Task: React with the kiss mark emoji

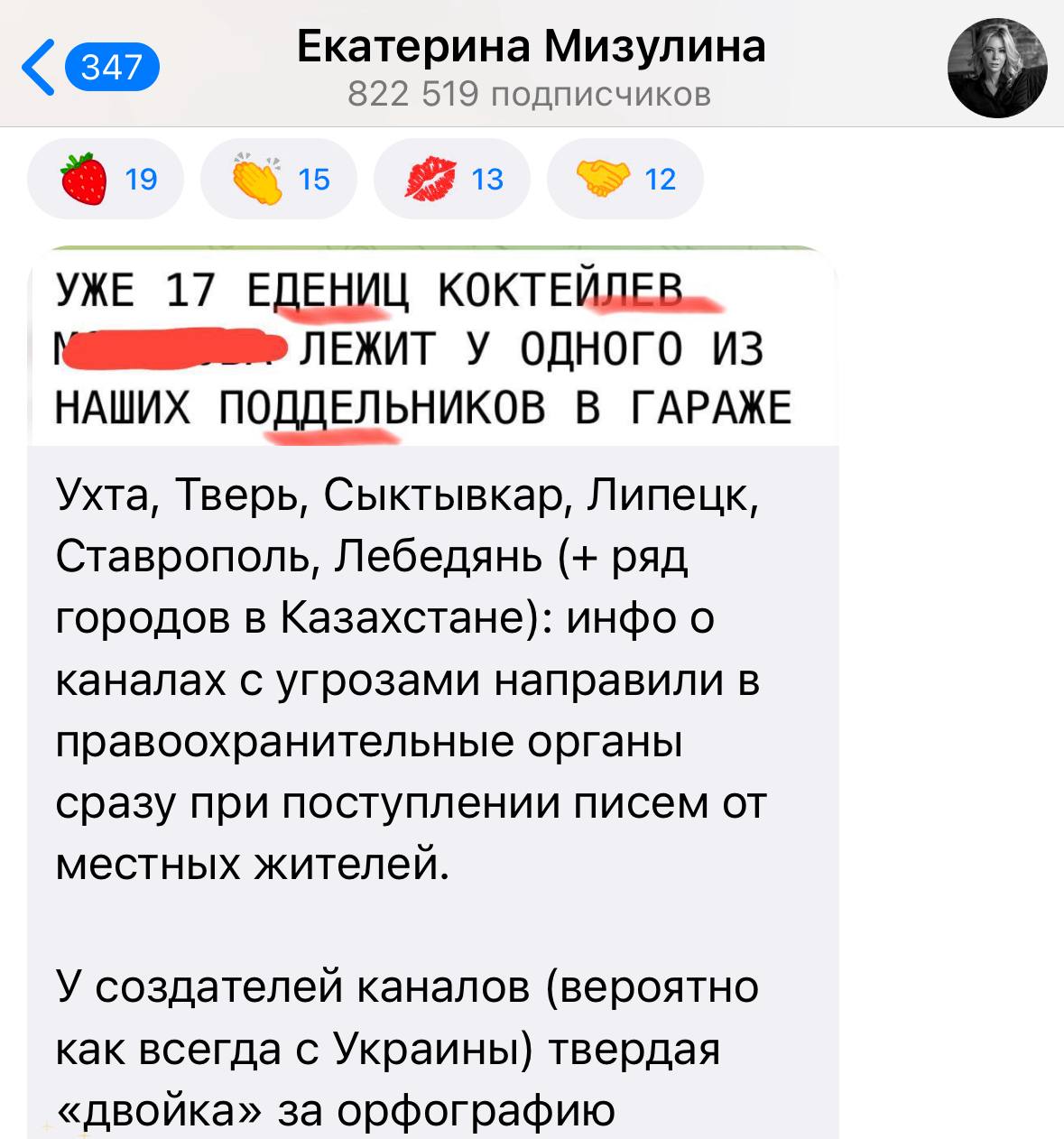Action: point(452,179)
